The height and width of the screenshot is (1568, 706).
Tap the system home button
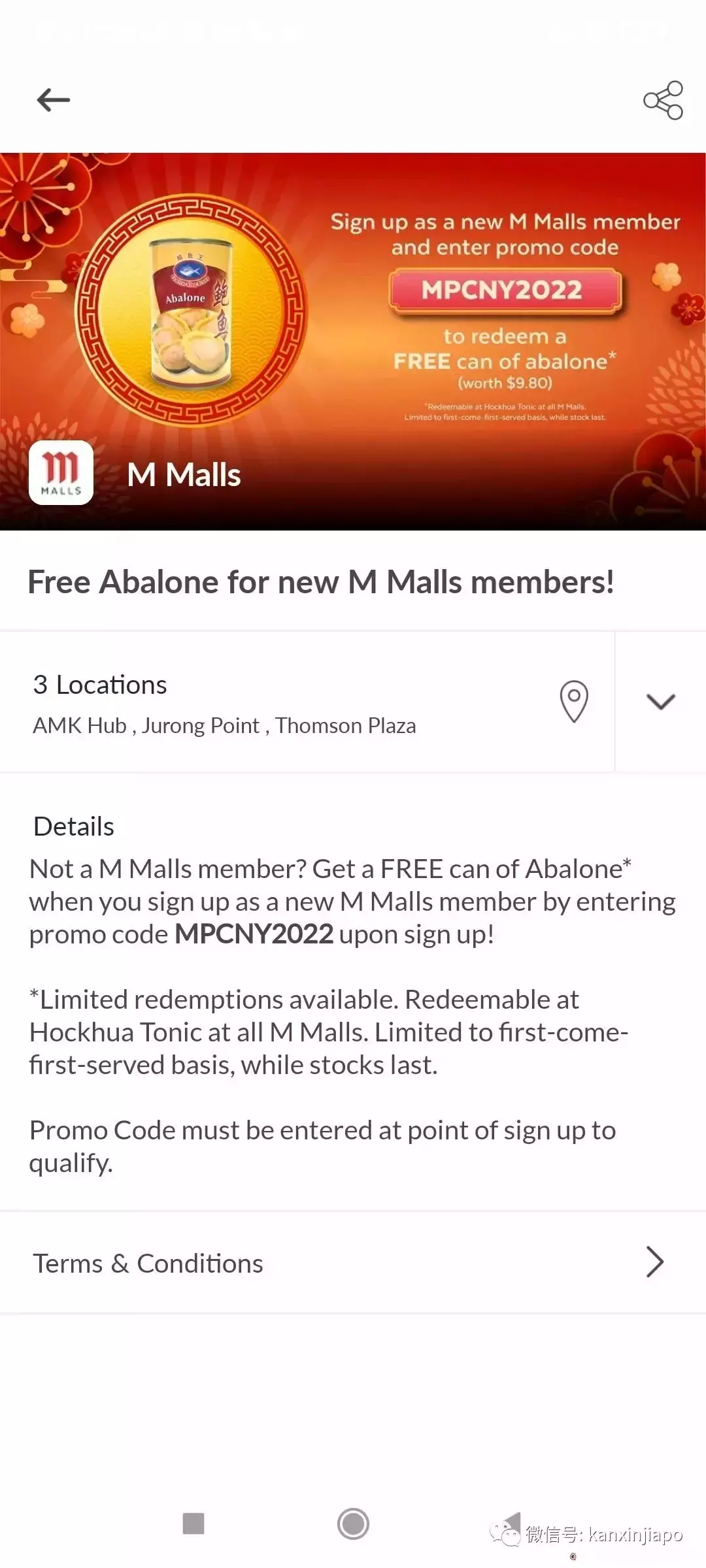353,1524
